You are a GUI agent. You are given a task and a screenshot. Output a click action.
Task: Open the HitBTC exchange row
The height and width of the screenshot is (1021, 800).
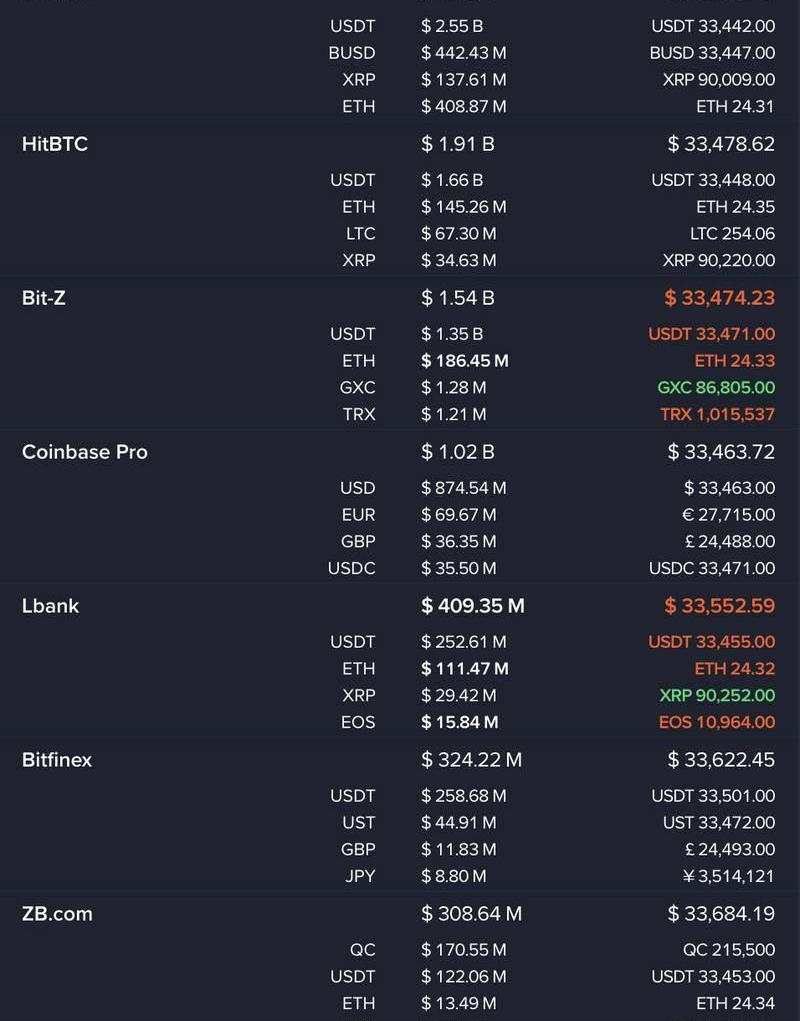point(55,144)
